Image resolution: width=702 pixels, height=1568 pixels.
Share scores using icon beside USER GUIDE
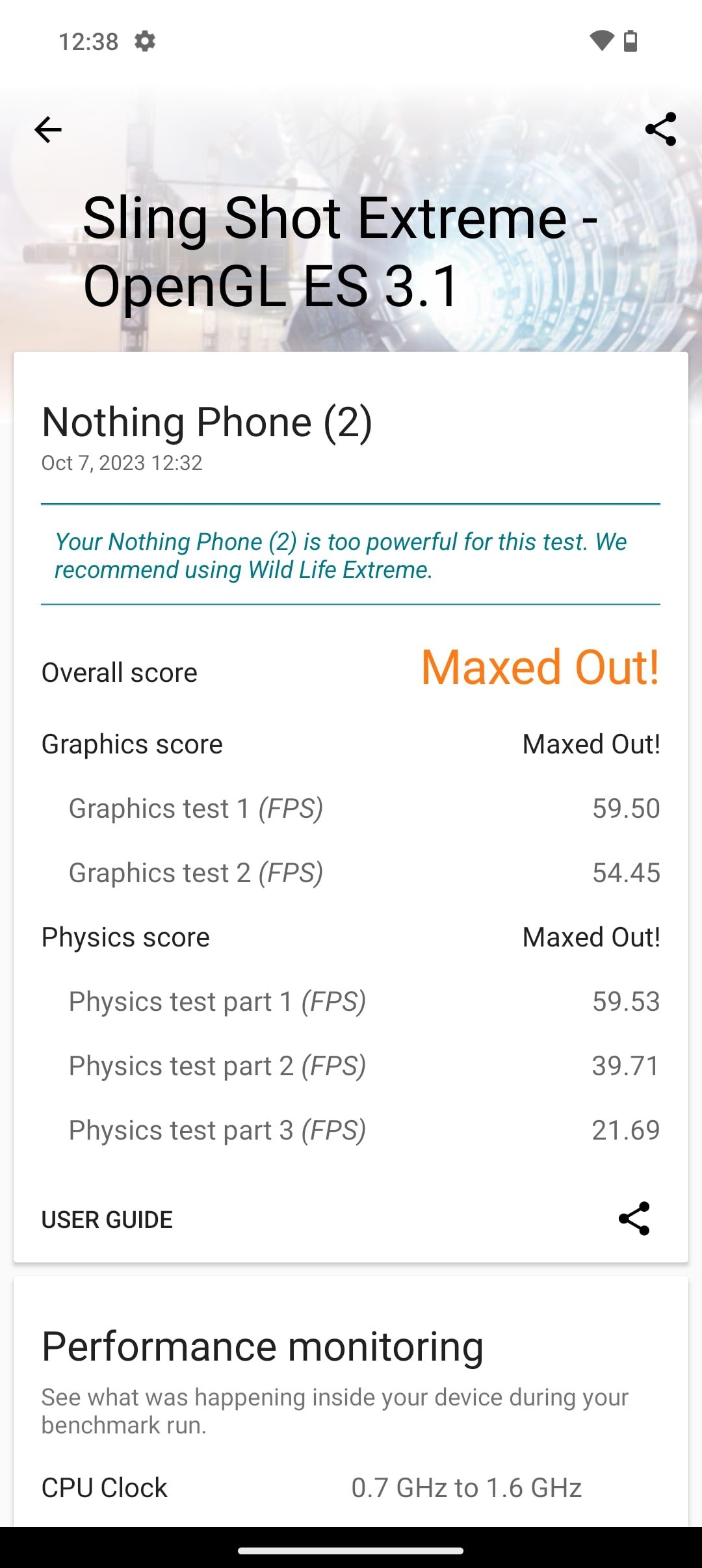point(634,1218)
